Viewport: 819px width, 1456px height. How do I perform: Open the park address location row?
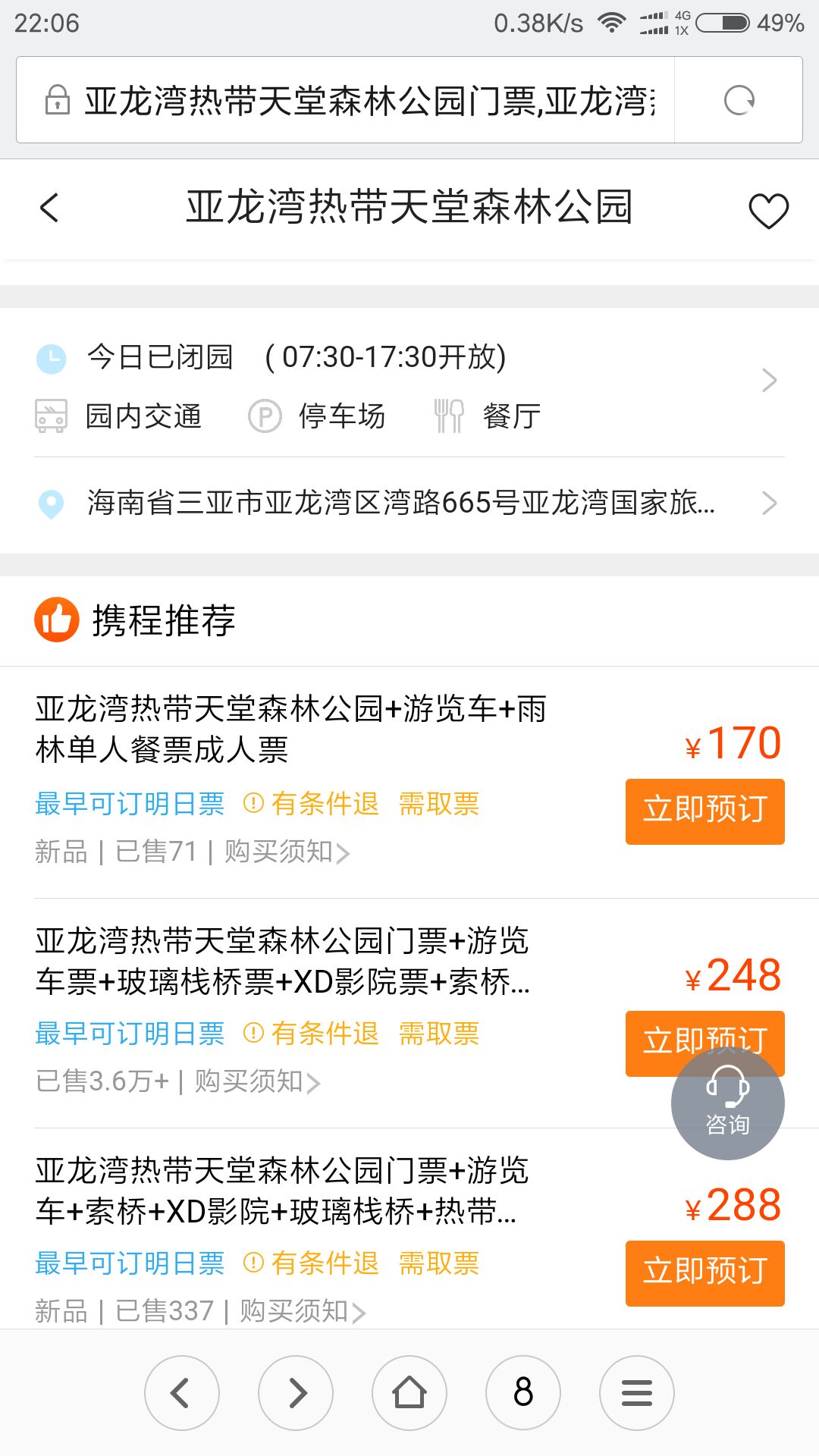tap(409, 503)
